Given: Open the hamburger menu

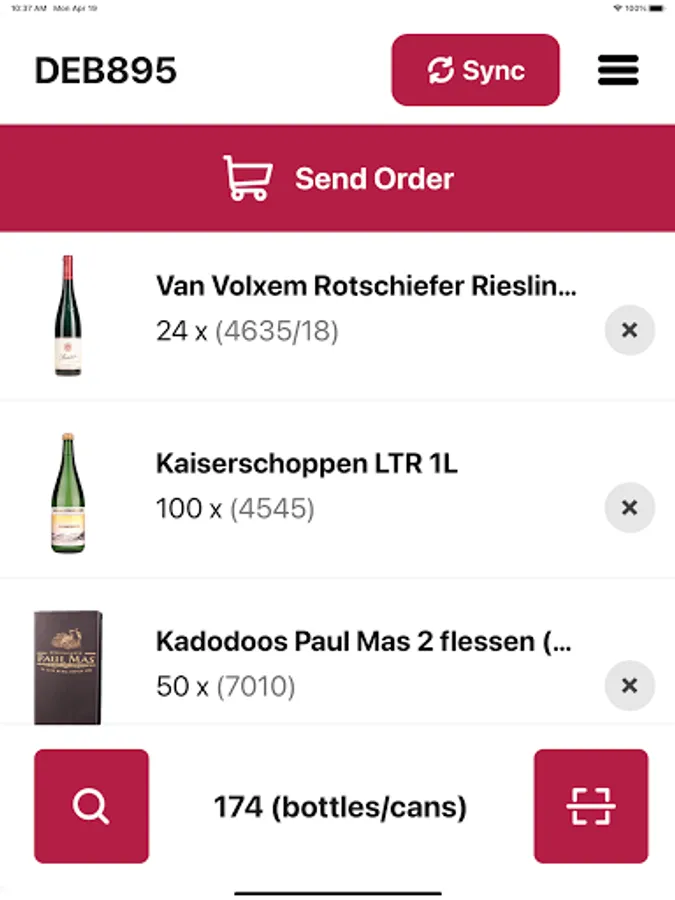Looking at the screenshot, I should click(x=618, y=70).
